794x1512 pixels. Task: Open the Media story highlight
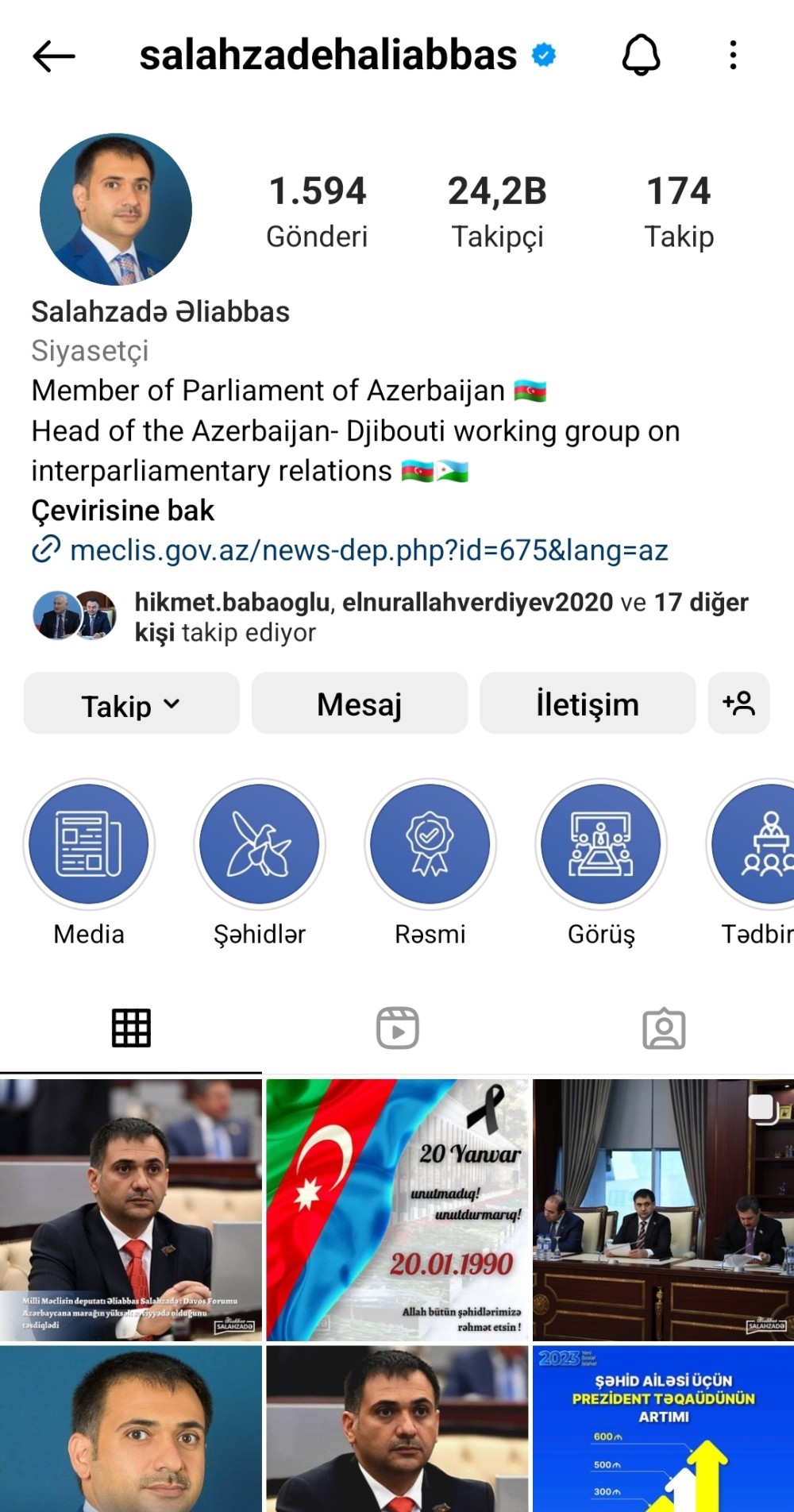pos(88,844)
